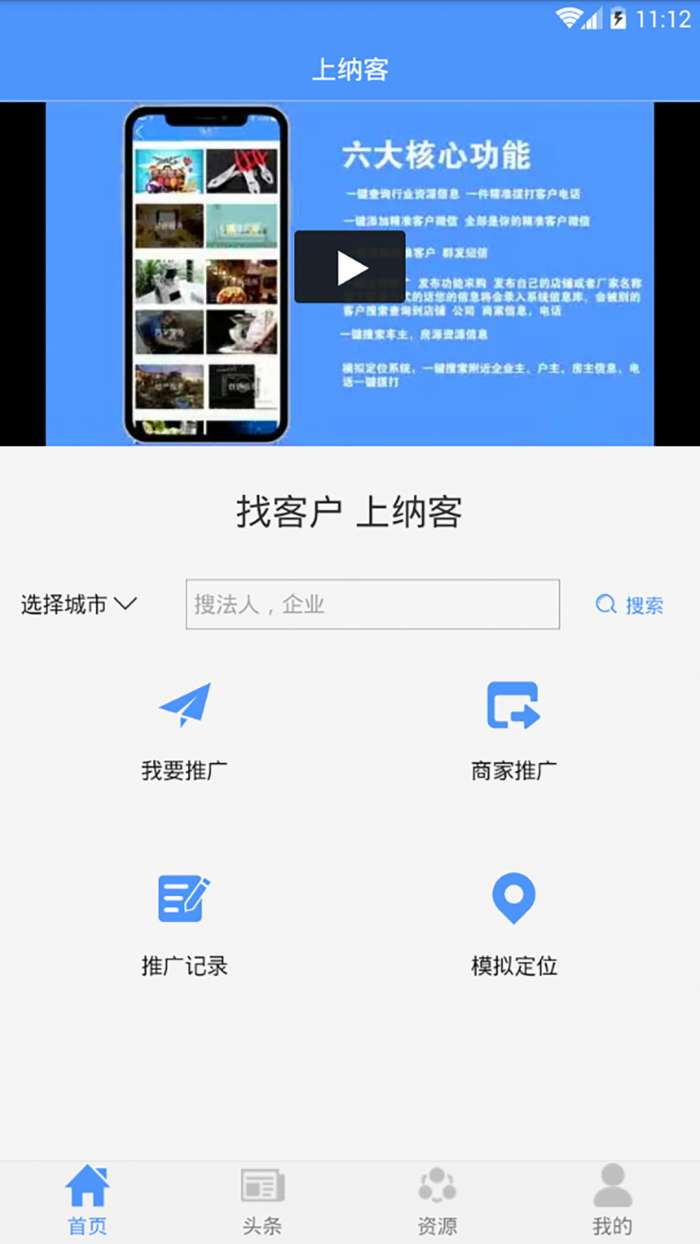Viewport: 700px width, 1244px height.
Task: View 推广记录 promotion records
Action: (185, 924)
